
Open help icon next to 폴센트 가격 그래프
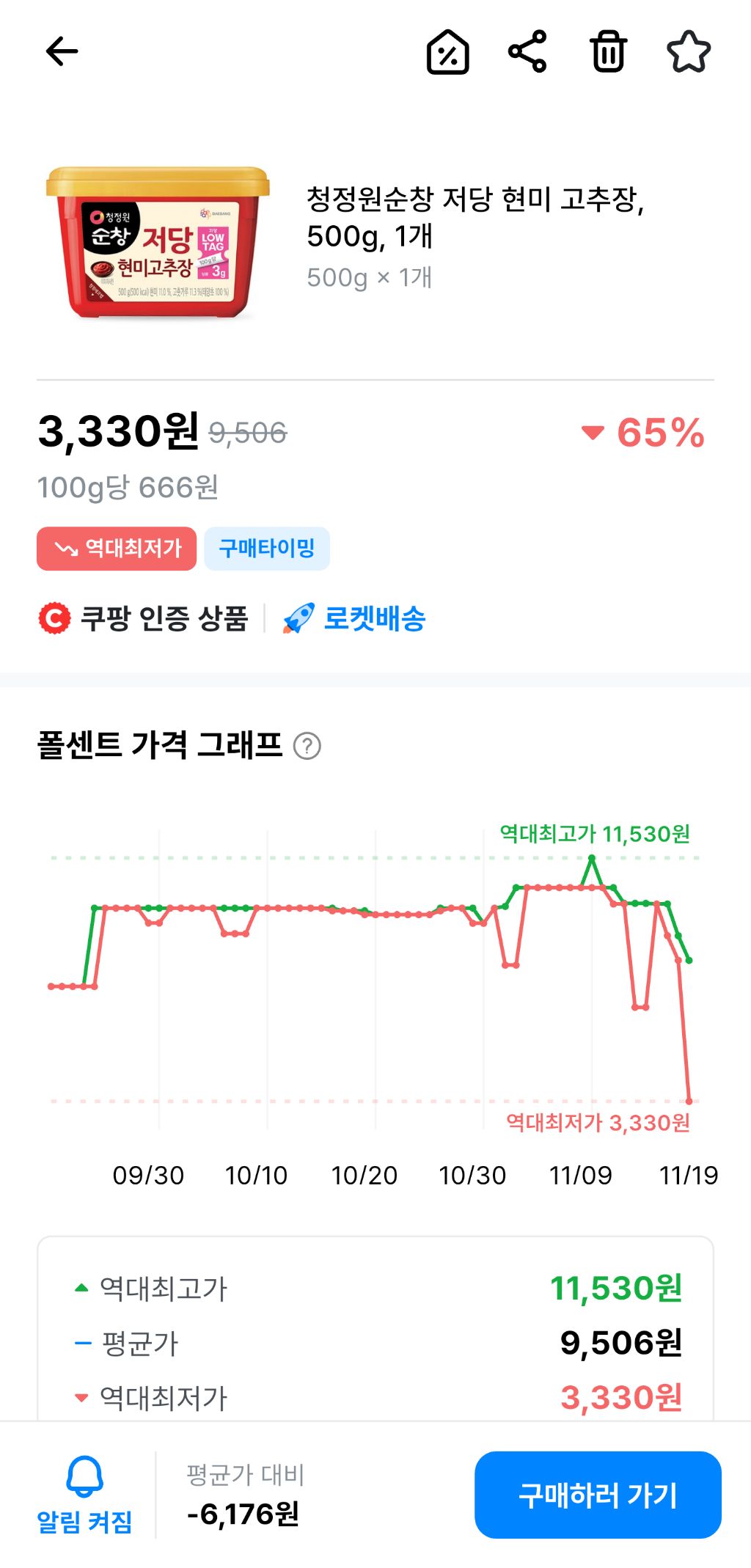(x=307, y=746)
